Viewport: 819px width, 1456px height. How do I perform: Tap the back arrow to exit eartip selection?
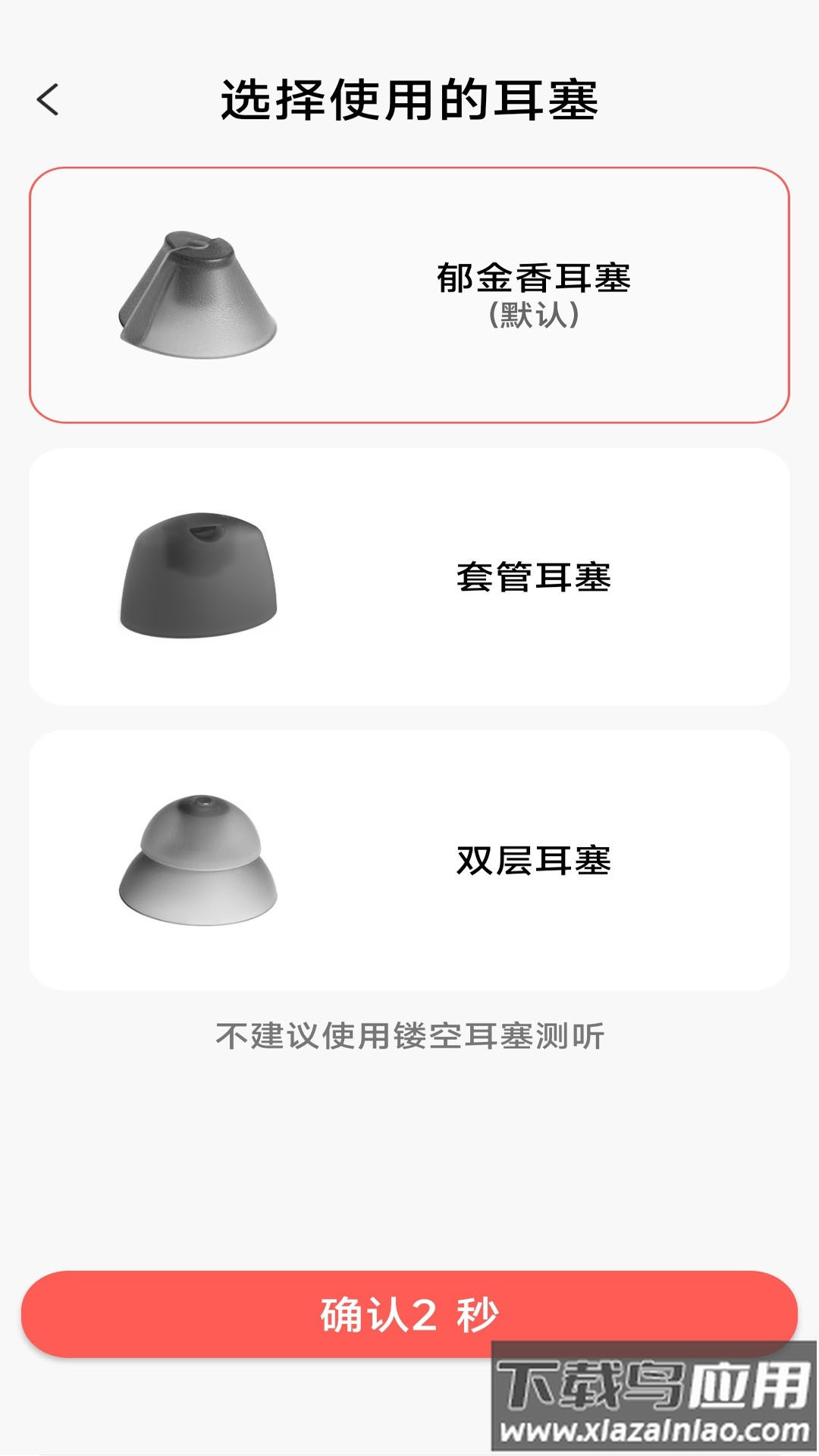48,99
